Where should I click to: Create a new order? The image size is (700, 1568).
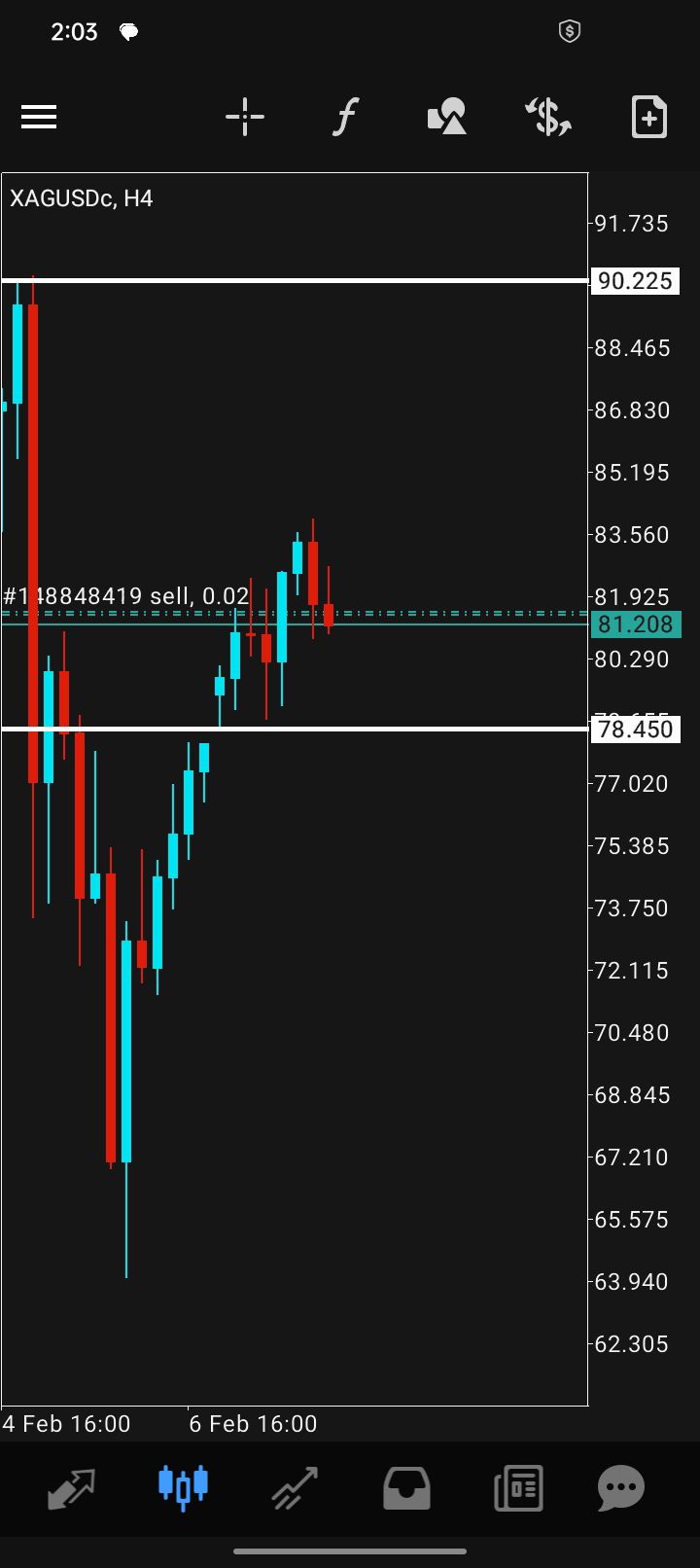(648, 118)
